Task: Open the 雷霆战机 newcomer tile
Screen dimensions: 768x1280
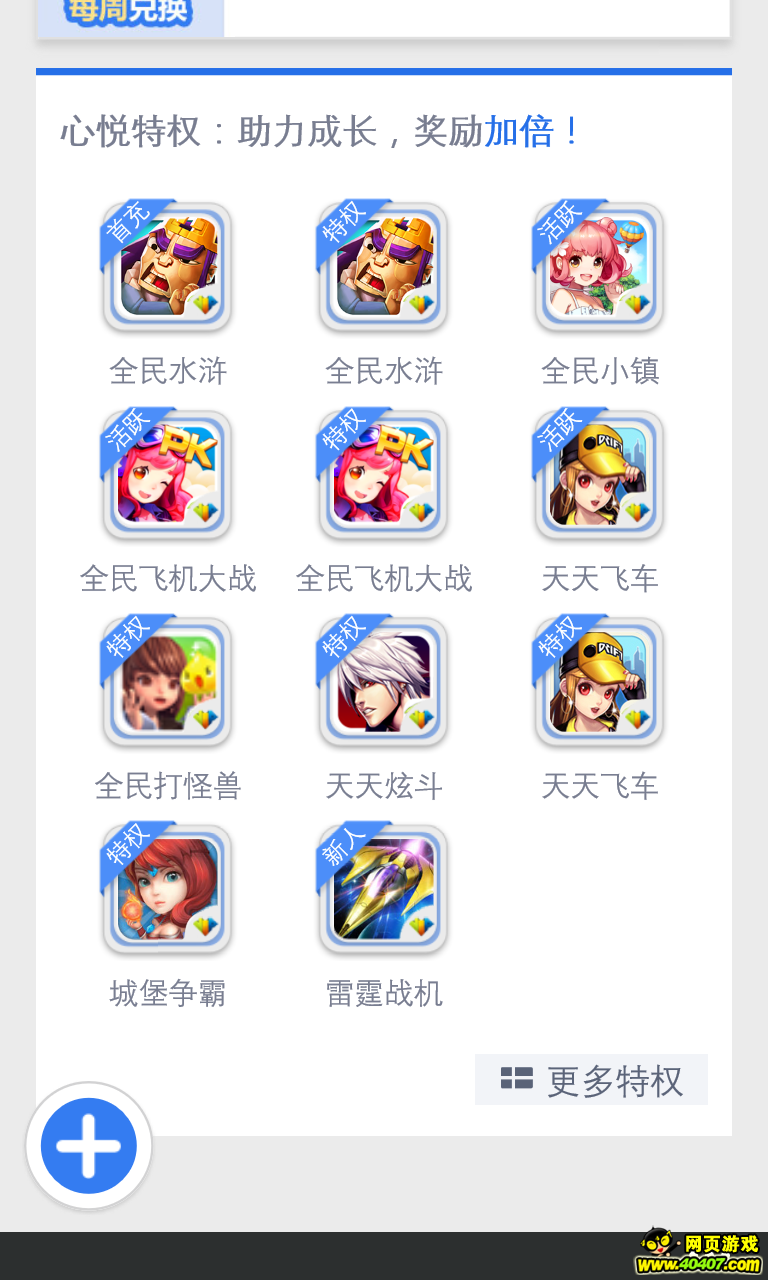Action: (x=384, y=891)
